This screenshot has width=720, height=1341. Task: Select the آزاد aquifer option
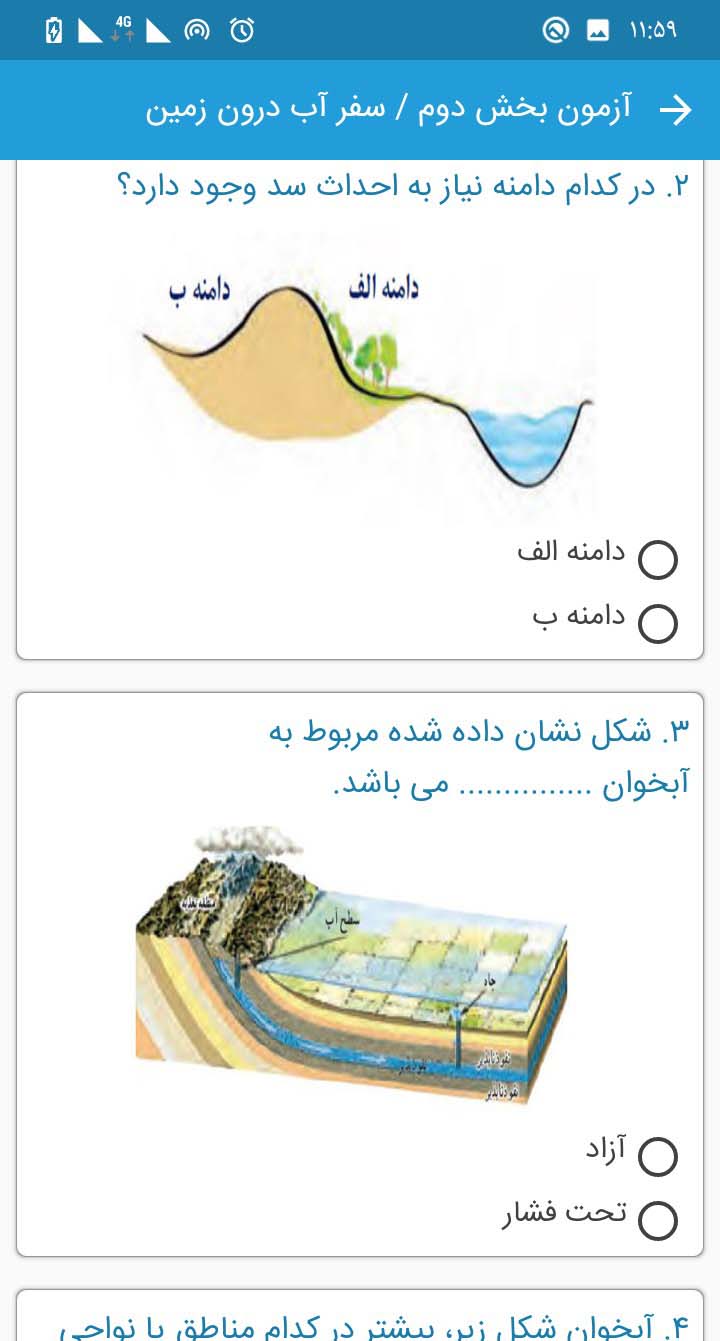click(657, 1157)
